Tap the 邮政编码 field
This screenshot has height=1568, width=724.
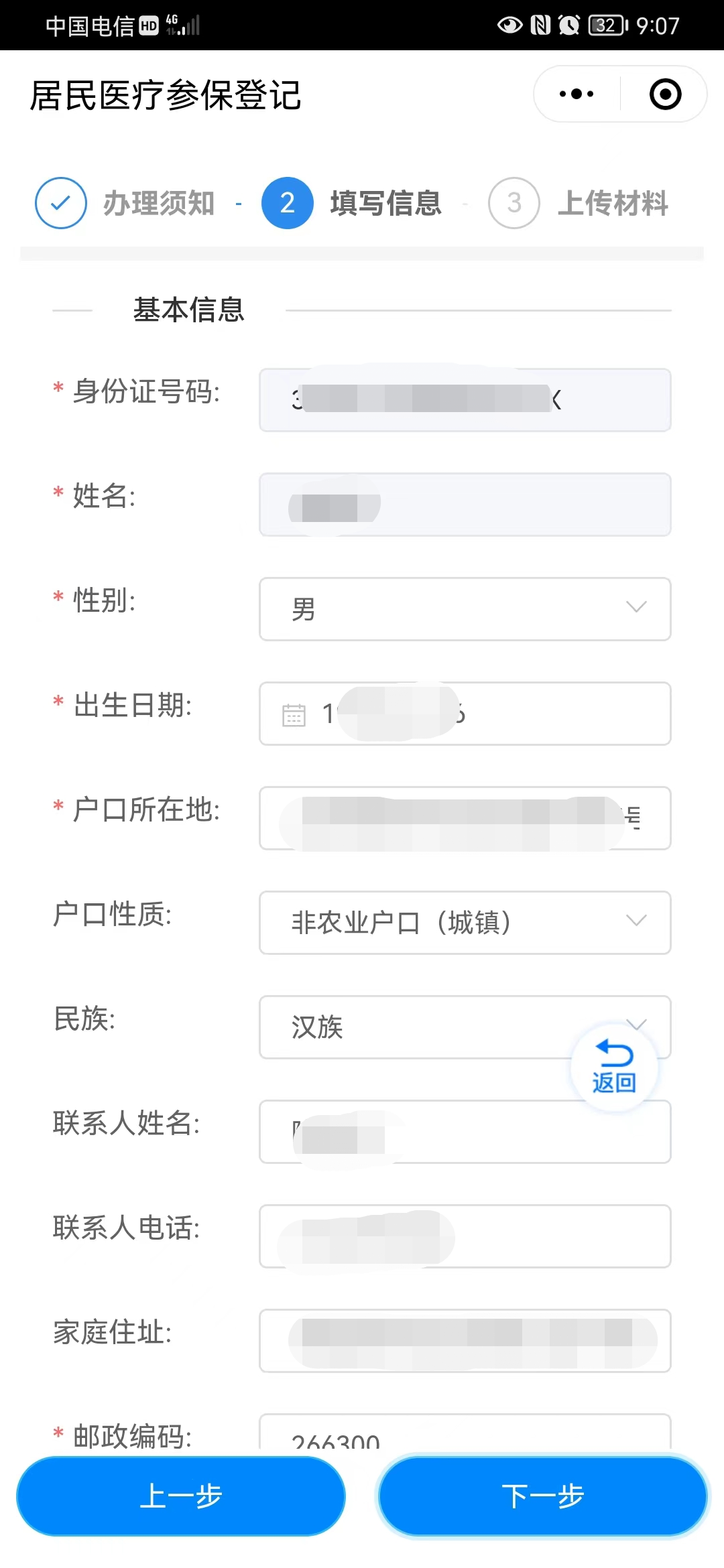point(465,1435)
